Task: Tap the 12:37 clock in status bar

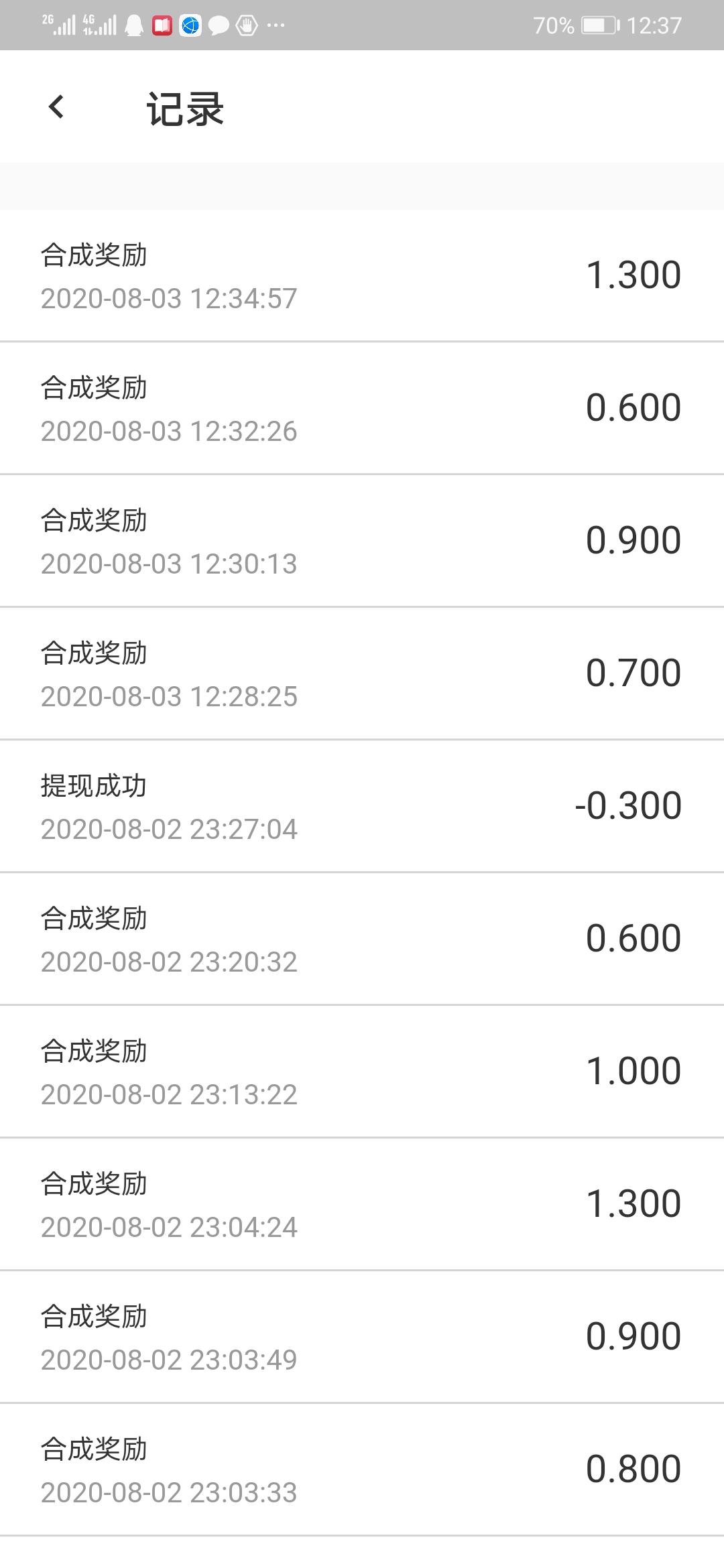Action: (654, 24)
